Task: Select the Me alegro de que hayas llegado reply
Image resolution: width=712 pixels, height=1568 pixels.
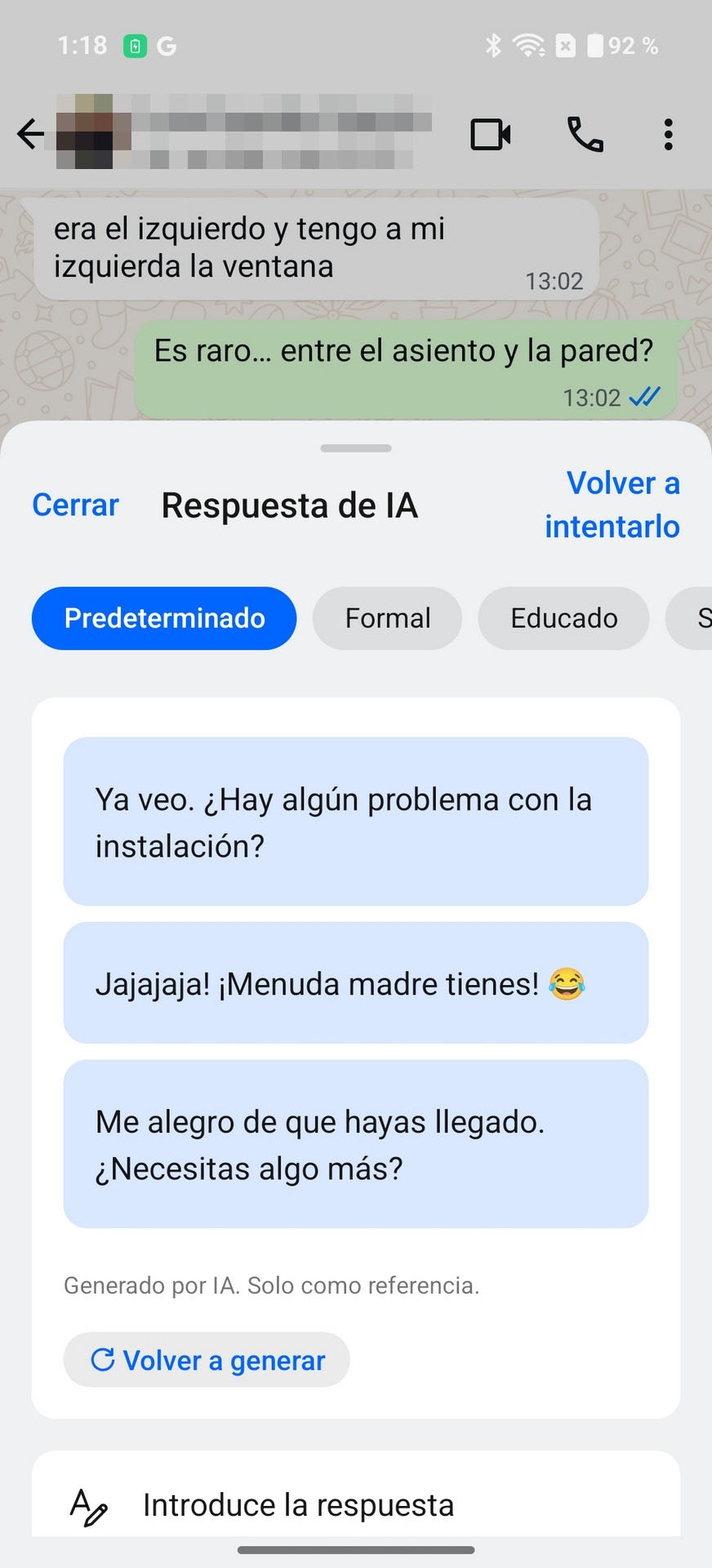Action: point(356,1144)
